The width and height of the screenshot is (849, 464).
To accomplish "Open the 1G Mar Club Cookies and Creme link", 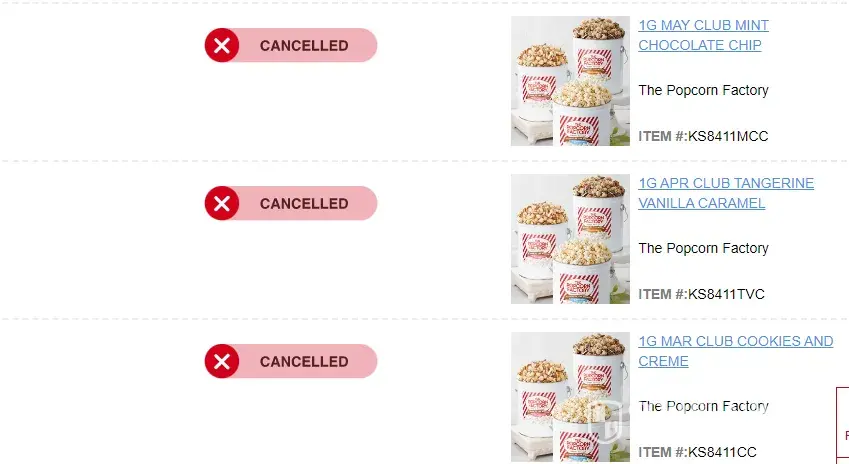I will pyautogui.click(x=735, y=351).
